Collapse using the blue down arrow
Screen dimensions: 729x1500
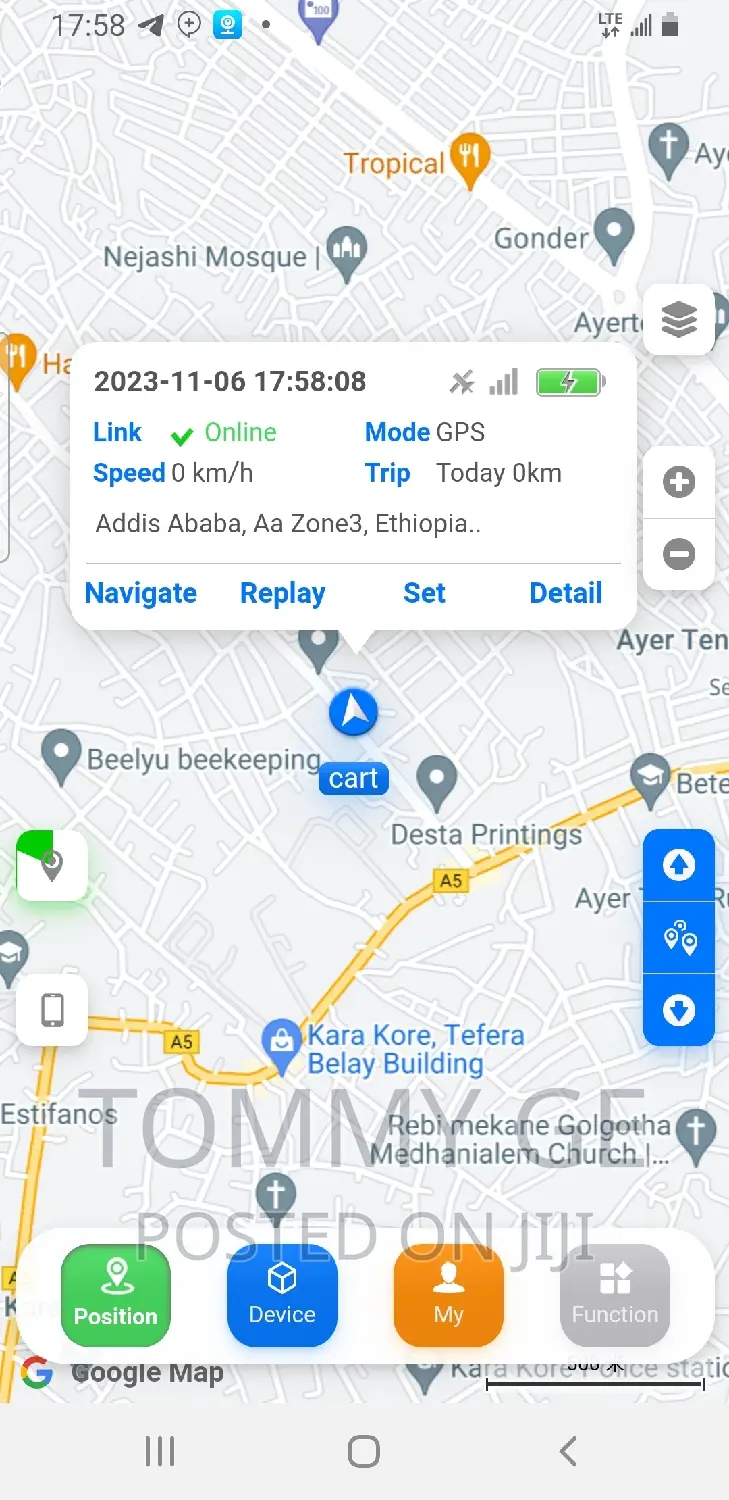679,1010
